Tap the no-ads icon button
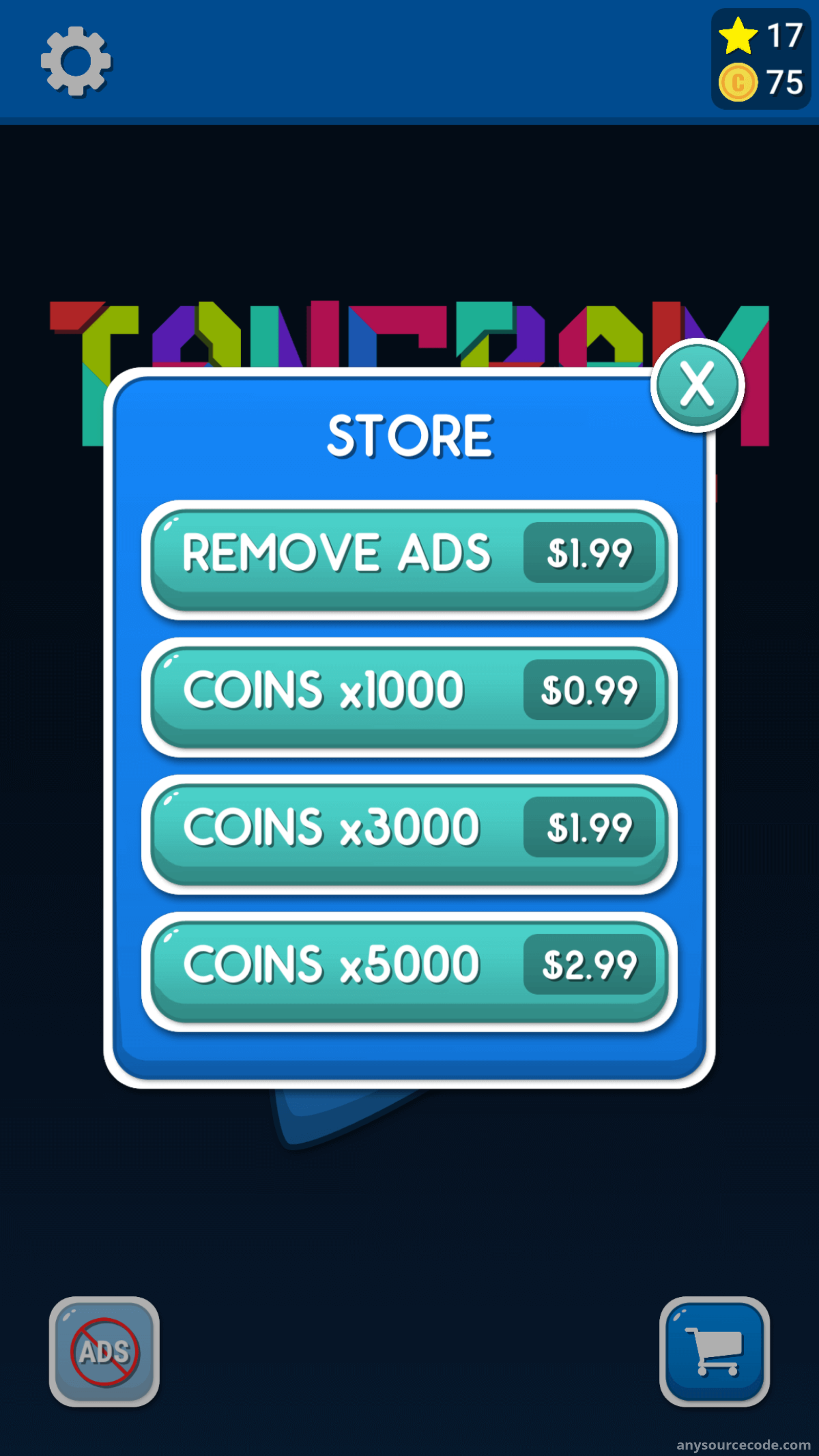 [x=104, y=1352]
